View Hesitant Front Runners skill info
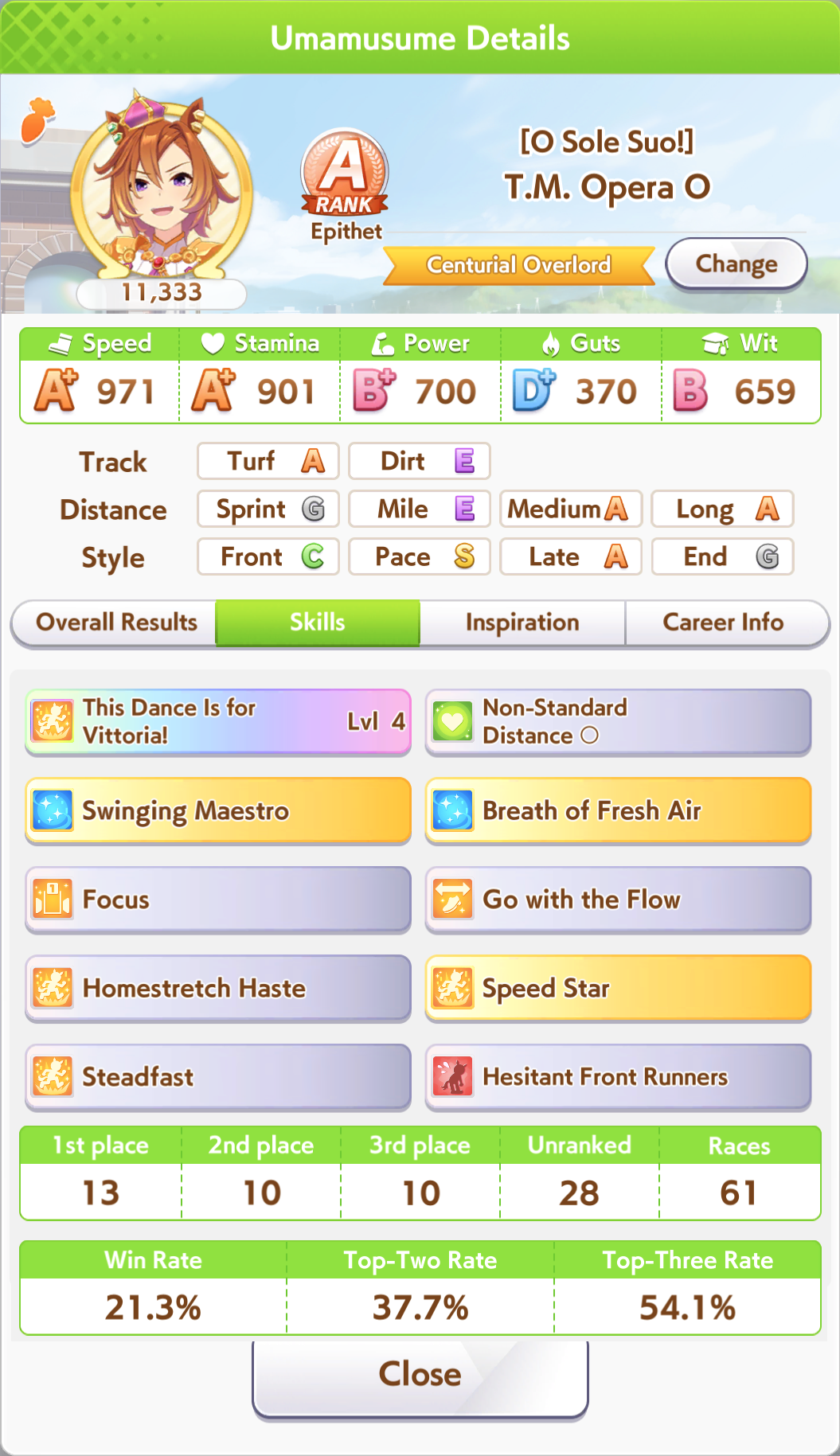This screenshot has height=1456, width=840. 618,1077
